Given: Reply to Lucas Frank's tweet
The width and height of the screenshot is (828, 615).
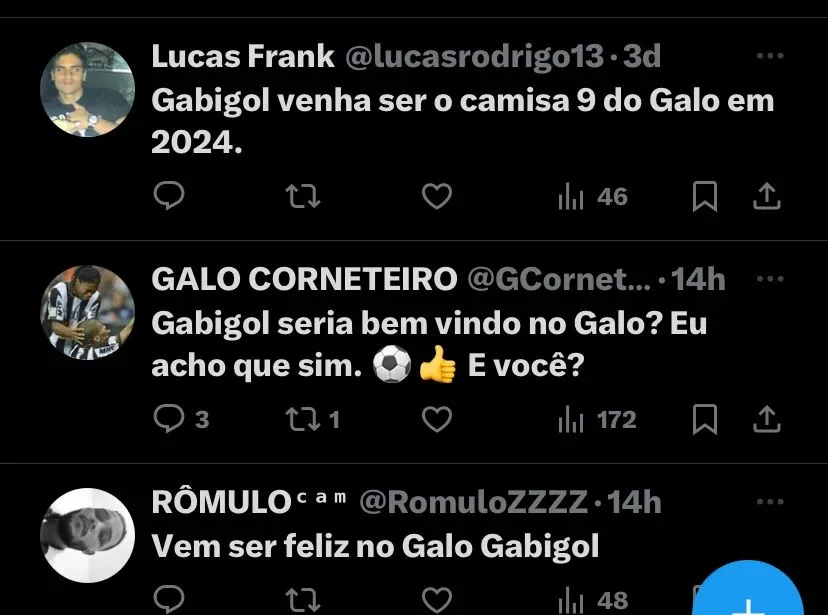Looking at the screenshot, I should tap(169, 197).
